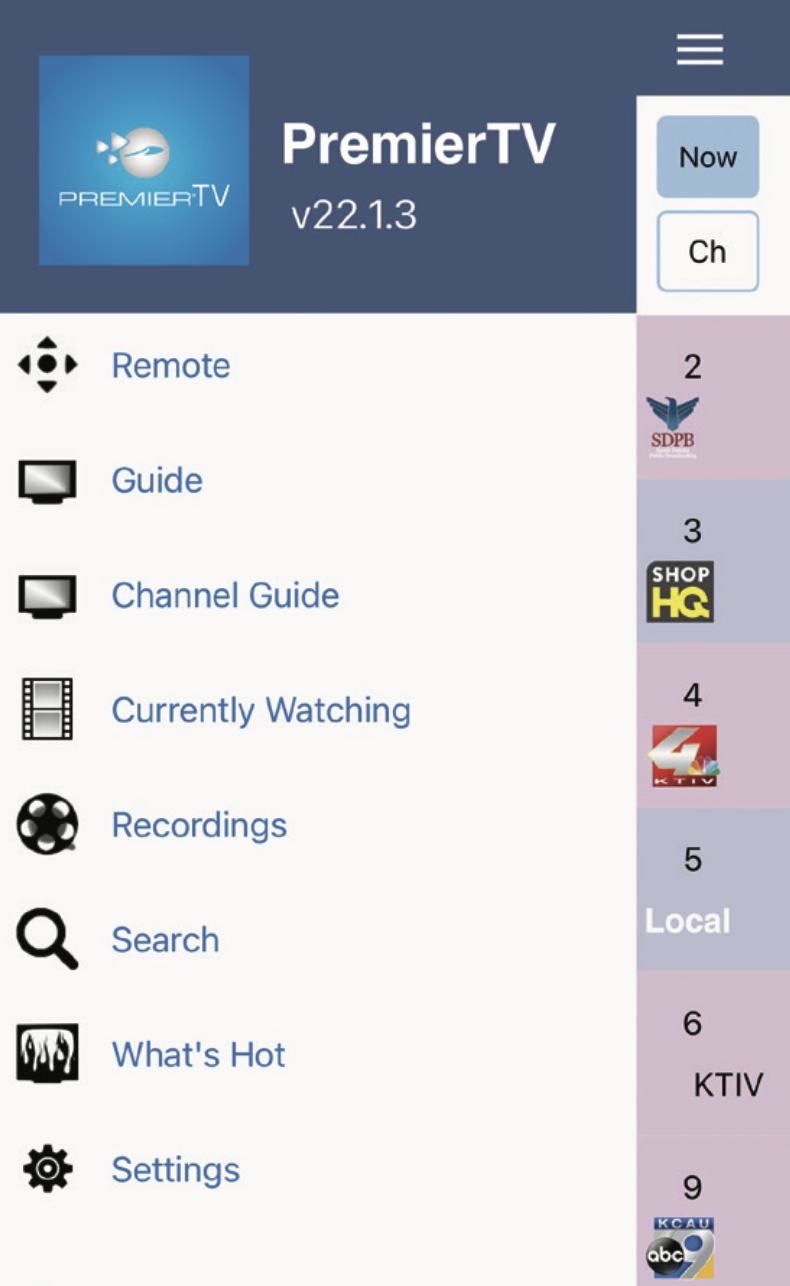790x1286 pixels.
Task: Close the drawer with the hamburger menu button
Action: [x=699, y=49]
